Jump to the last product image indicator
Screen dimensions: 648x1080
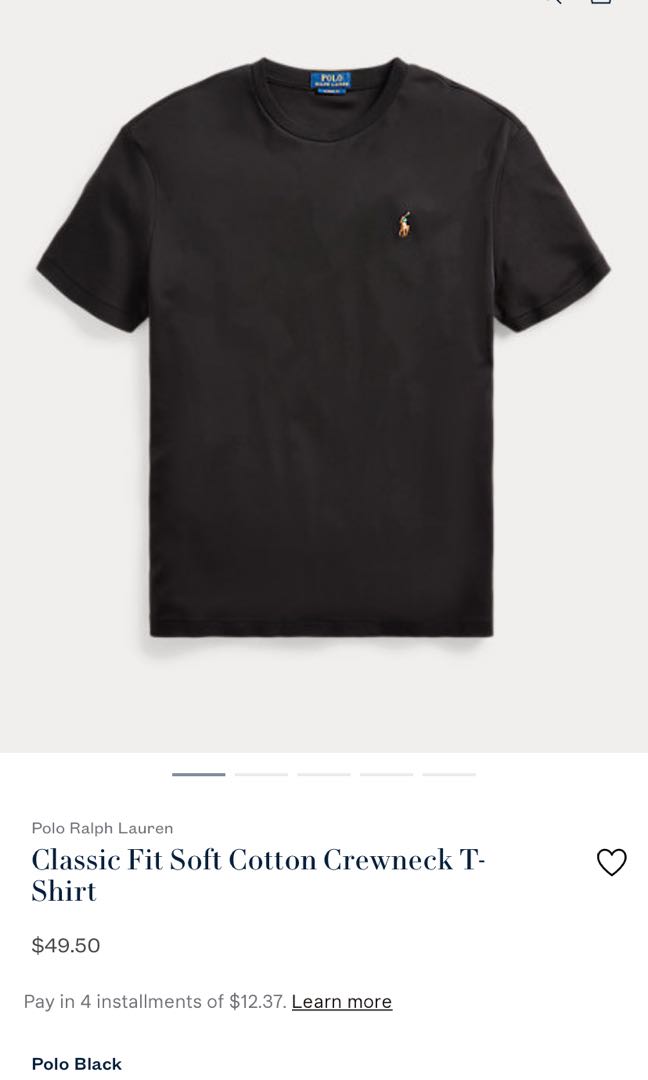point(449,774)
